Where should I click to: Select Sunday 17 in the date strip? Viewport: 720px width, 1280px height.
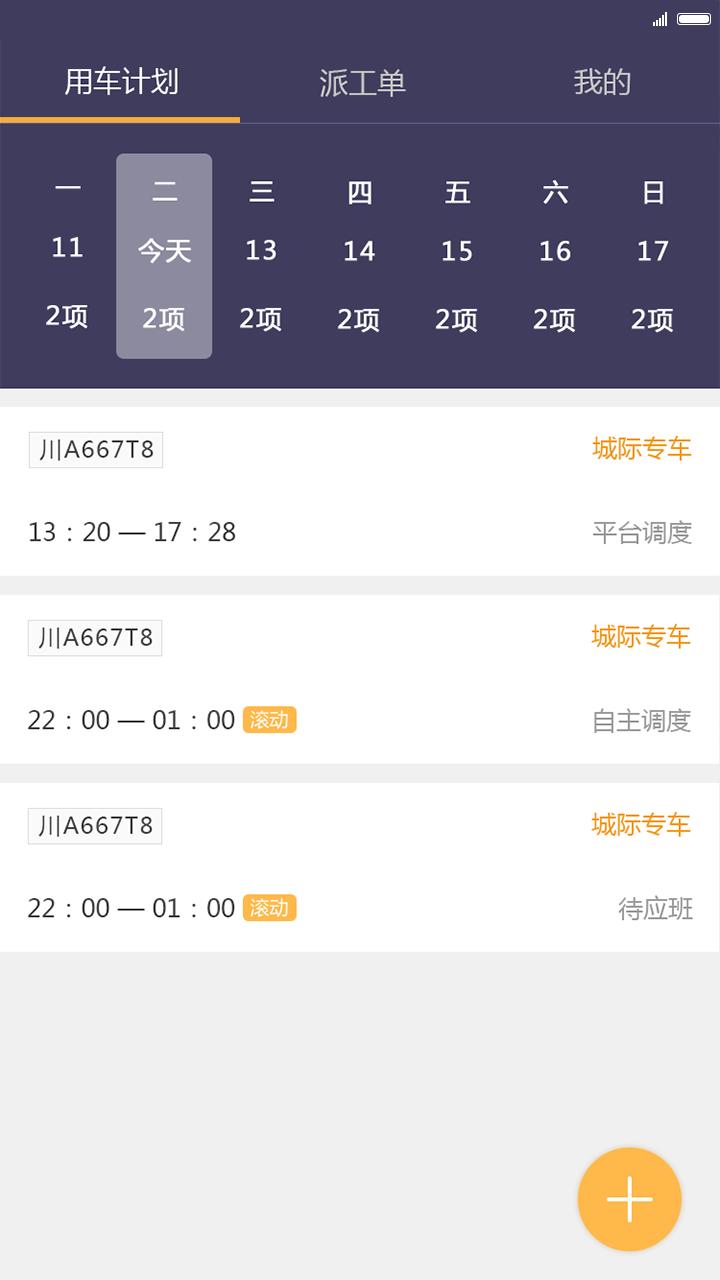tap(653, 250)
